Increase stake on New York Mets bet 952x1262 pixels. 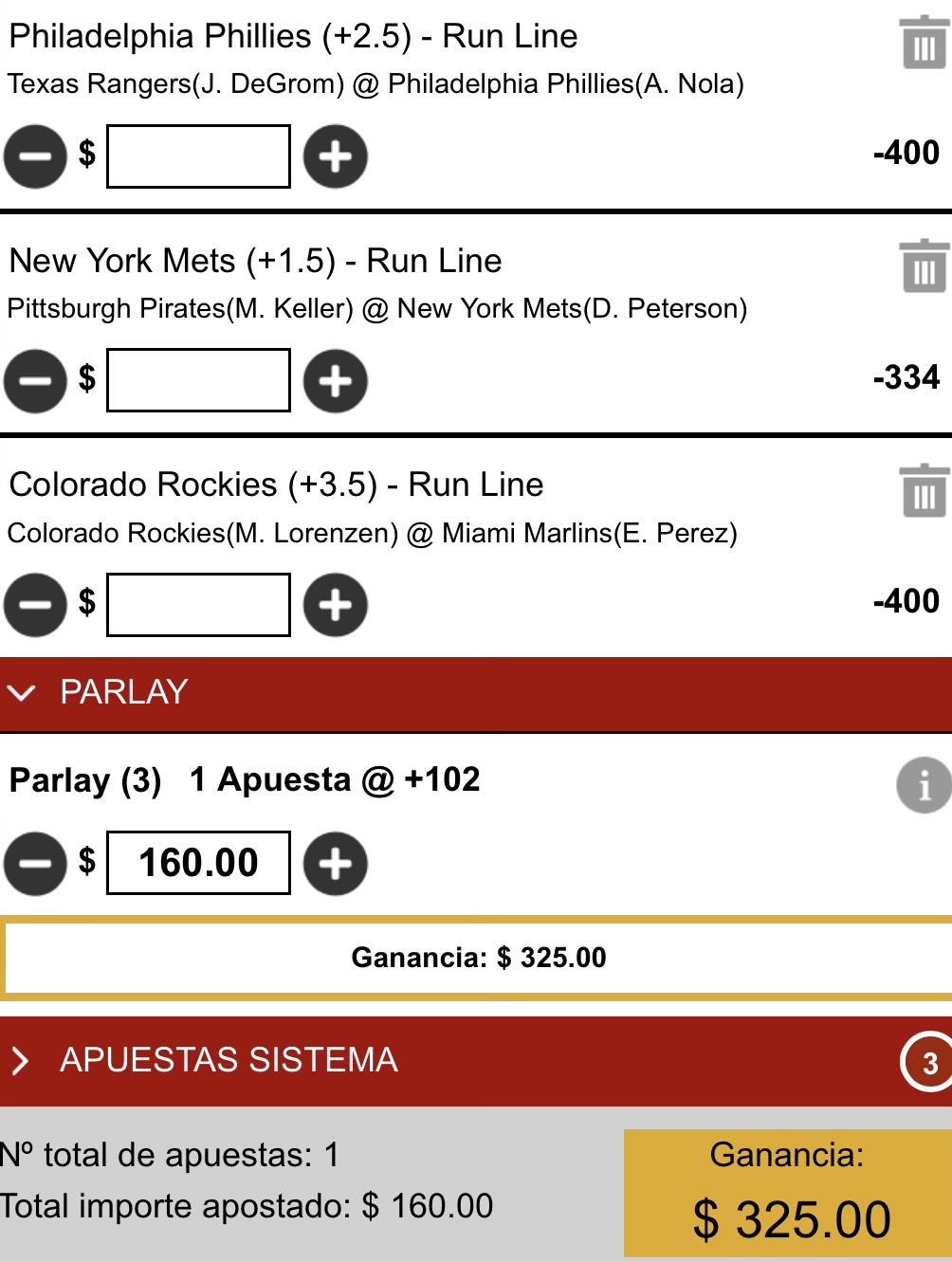[335, 381]
